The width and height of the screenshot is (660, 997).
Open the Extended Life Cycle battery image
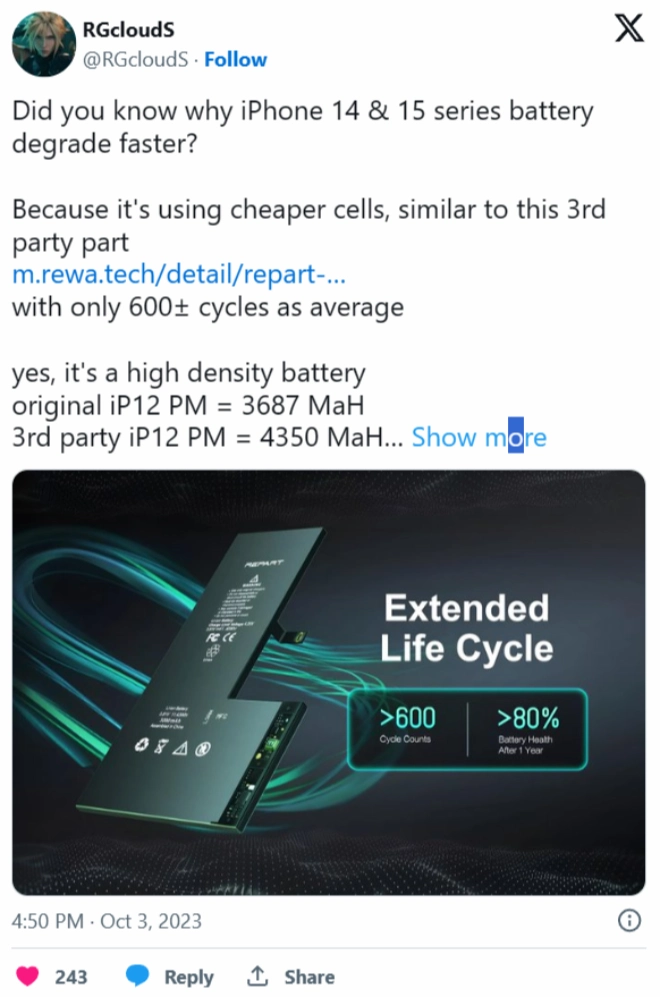(328, 682)
